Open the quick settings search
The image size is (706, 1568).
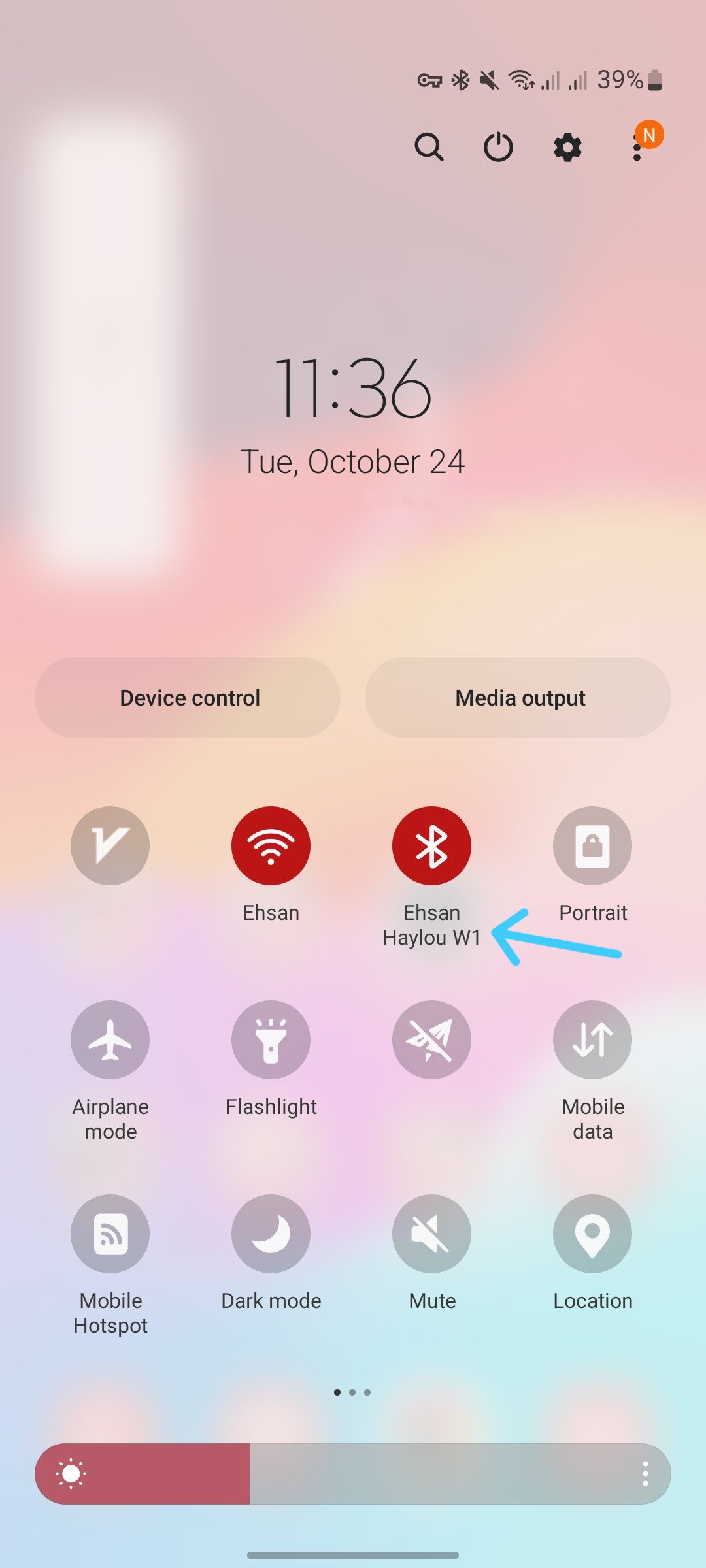point(429,148)
